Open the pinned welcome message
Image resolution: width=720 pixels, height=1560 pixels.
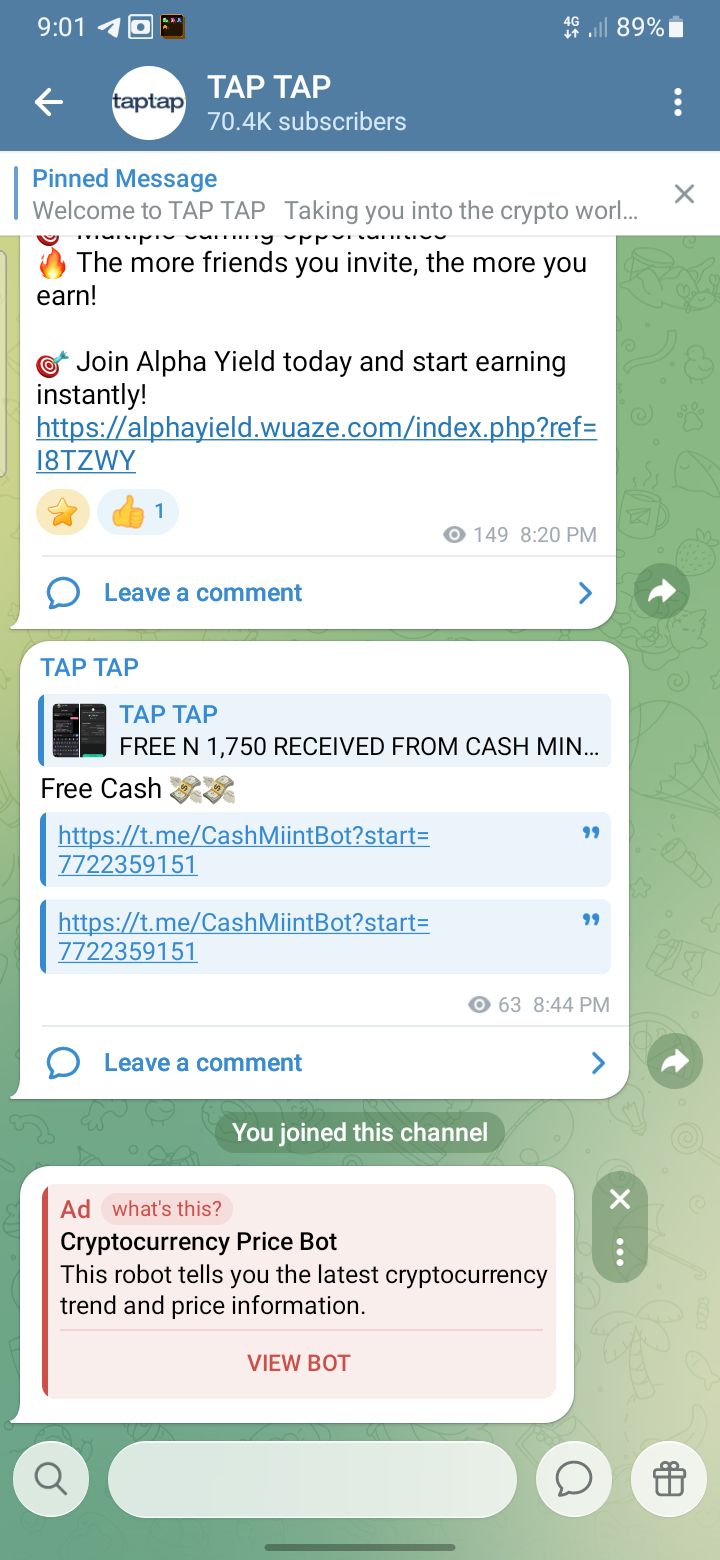point(335,194)
